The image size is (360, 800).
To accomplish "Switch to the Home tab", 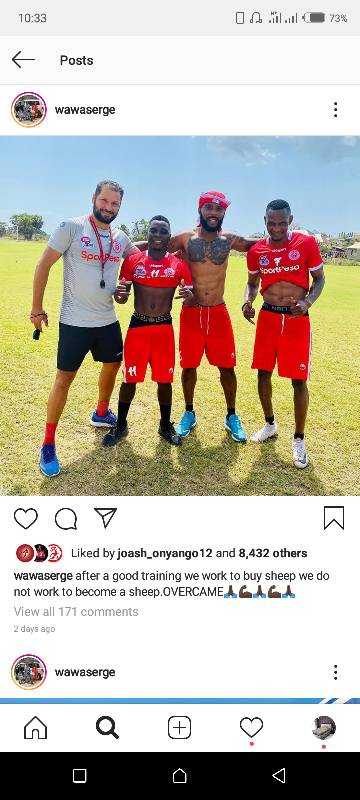I will point(36,728).
